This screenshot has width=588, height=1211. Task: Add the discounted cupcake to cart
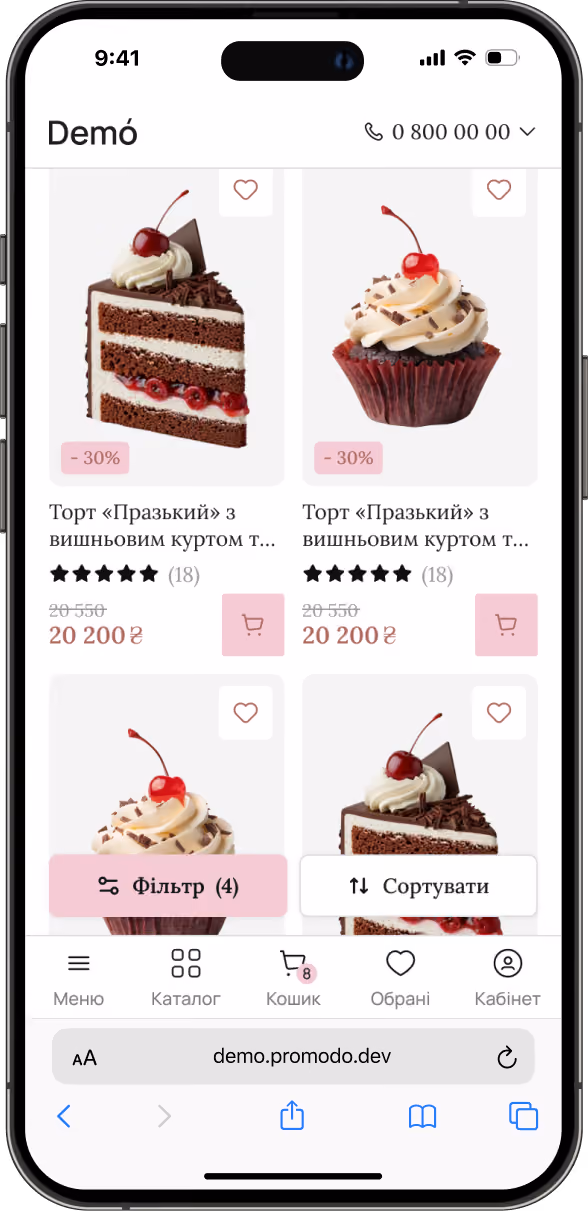tap(506, 625)
